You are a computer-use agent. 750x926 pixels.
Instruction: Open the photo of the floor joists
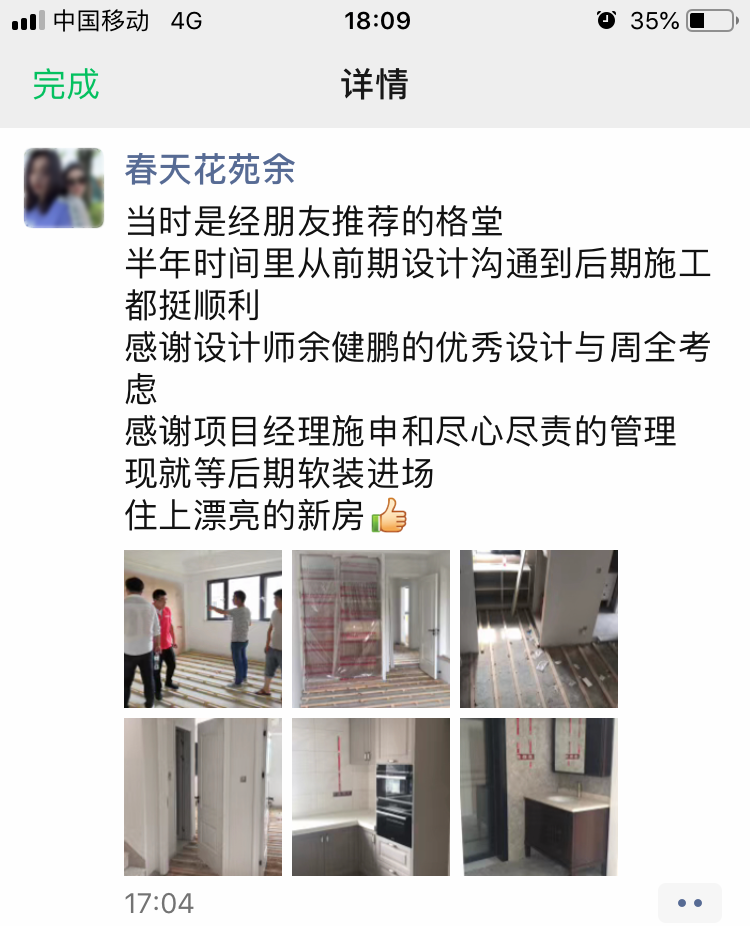tap(539, 629)
